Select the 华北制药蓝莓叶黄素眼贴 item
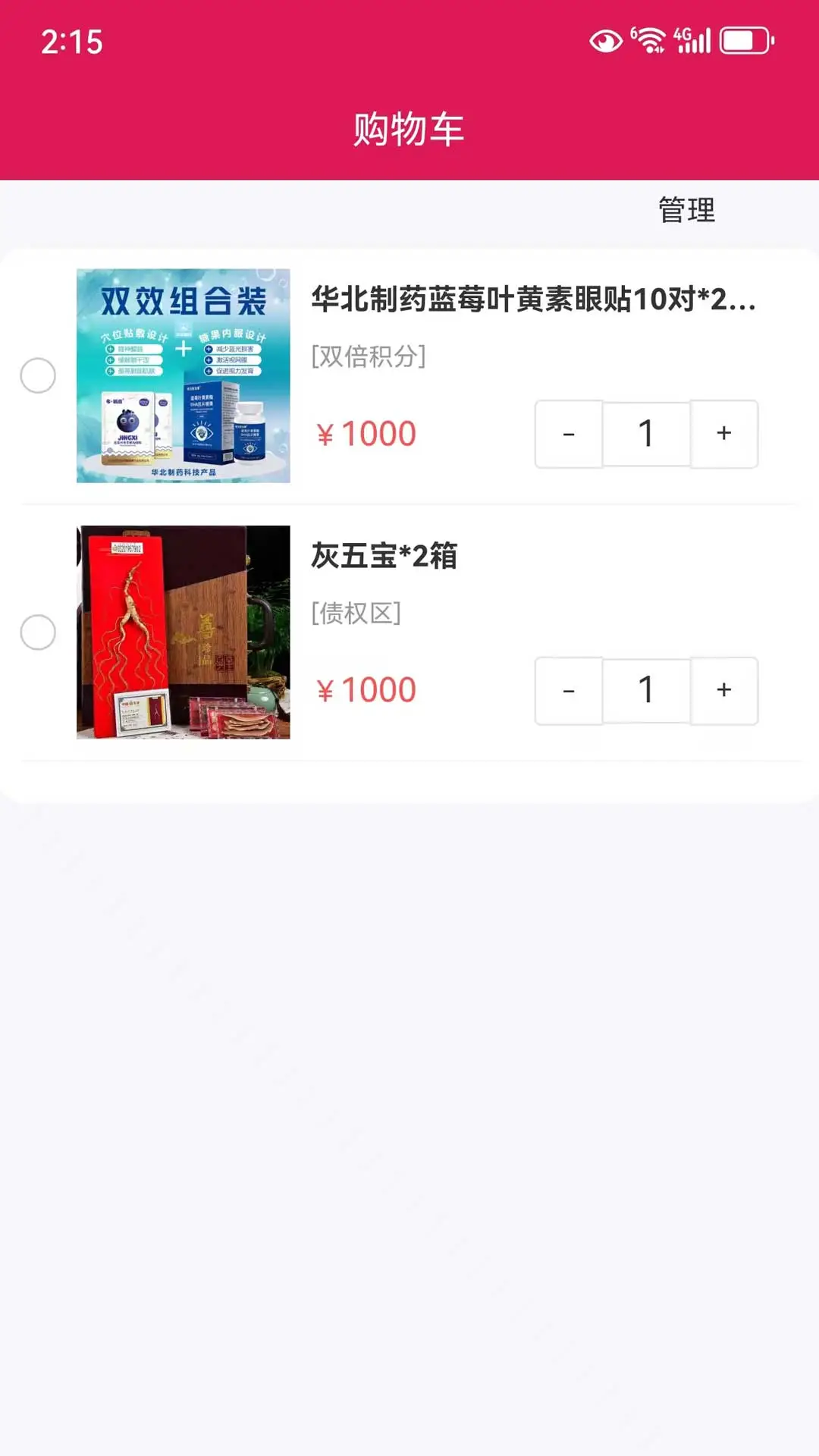819x1456 pixels. tap(38, 375)
